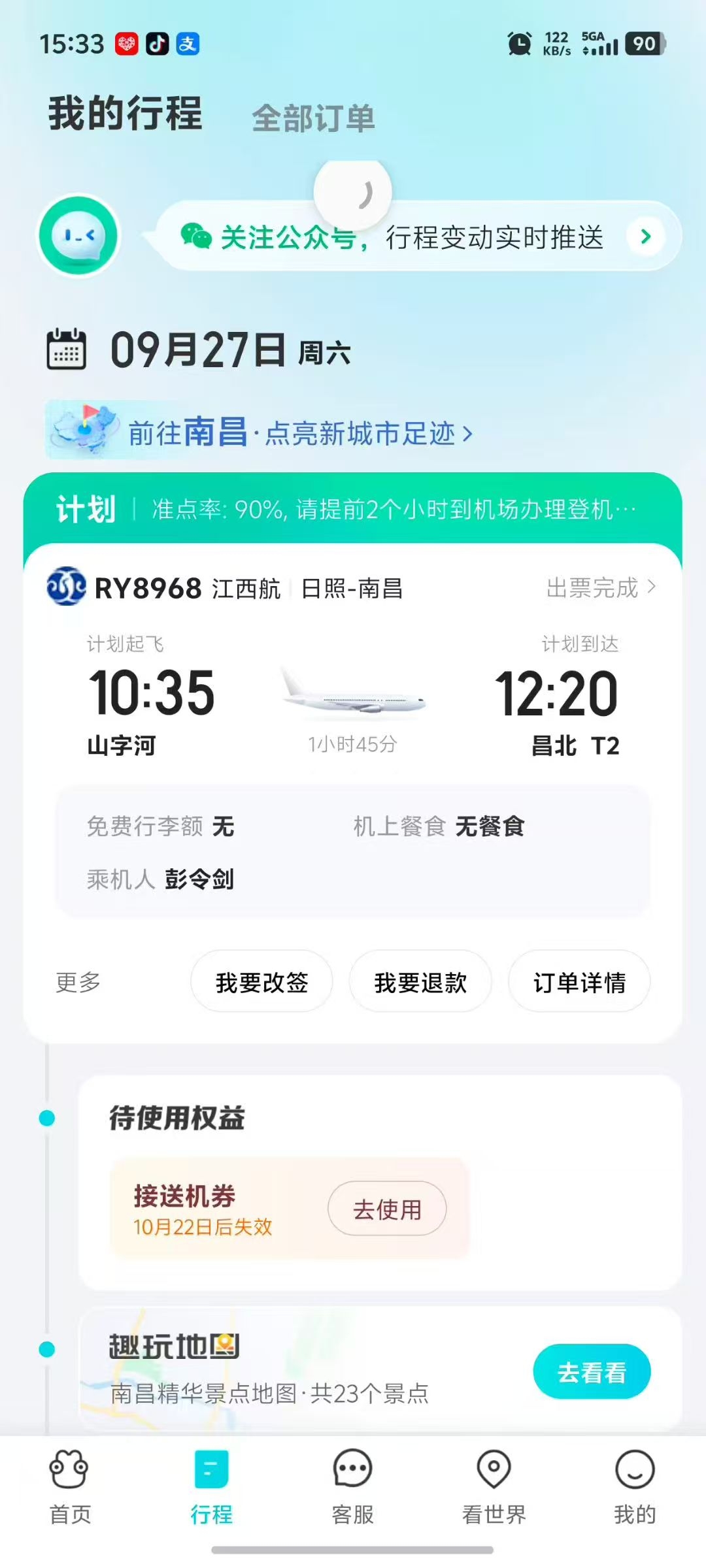Viewport: 706px width, 1568px height.
Task: Tap 去看看 on 趣玩地图 card
Action: coord(592,1372)
